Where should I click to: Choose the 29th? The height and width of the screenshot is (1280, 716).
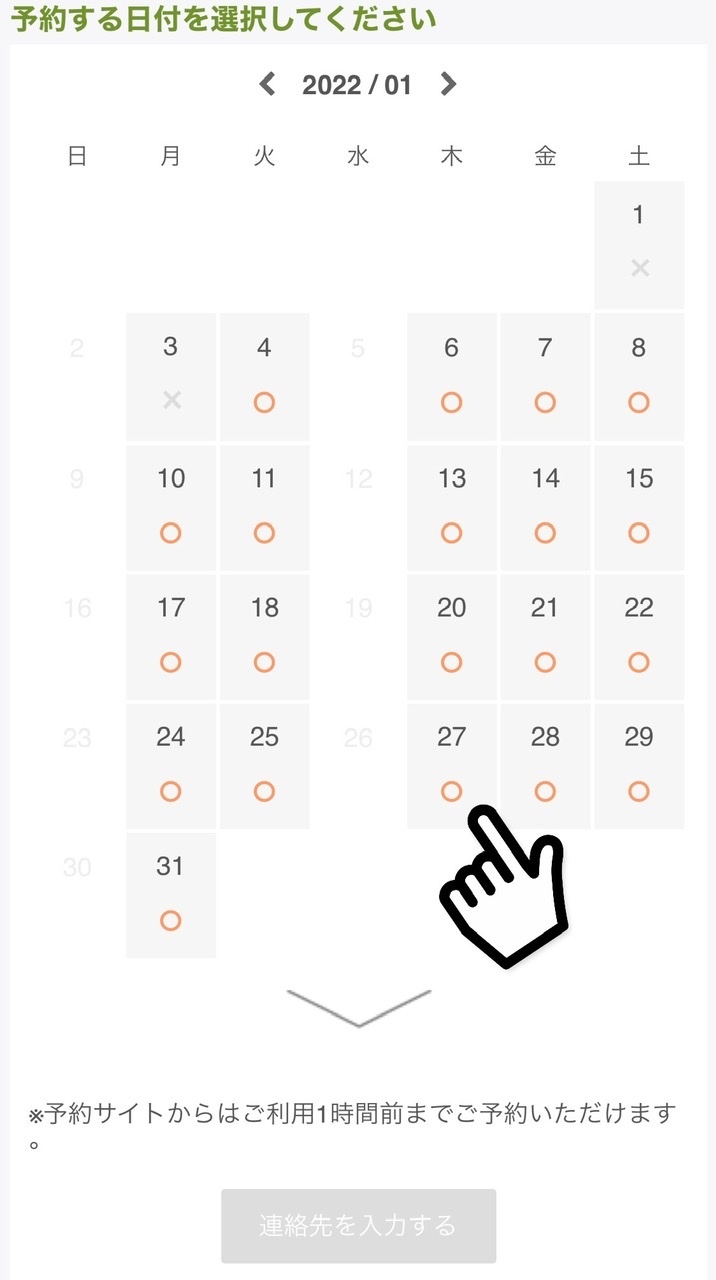click(639, 766)
